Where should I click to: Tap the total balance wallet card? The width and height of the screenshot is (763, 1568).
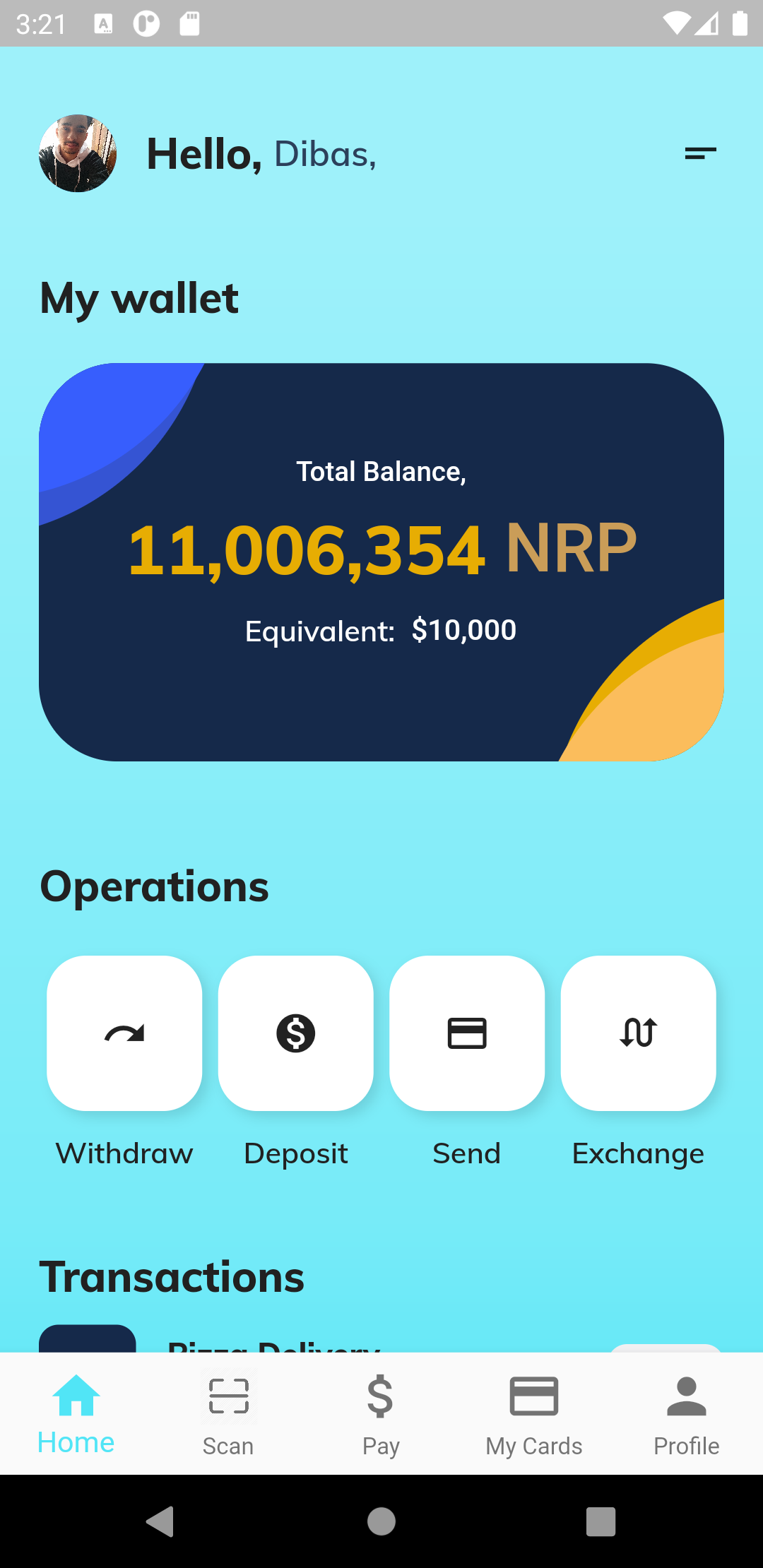tap(381, 560)
